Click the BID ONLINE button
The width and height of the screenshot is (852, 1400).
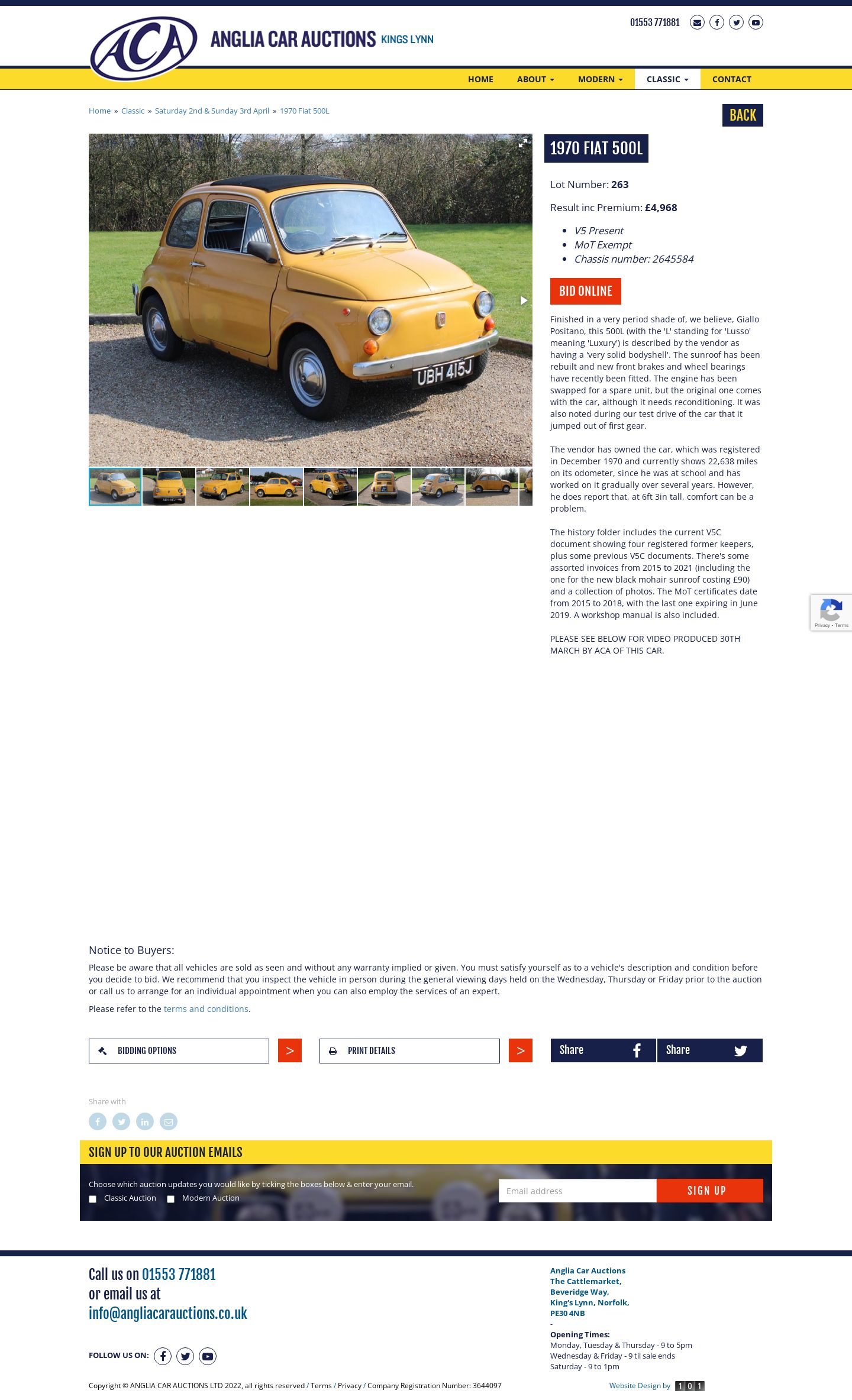point(586,291)
